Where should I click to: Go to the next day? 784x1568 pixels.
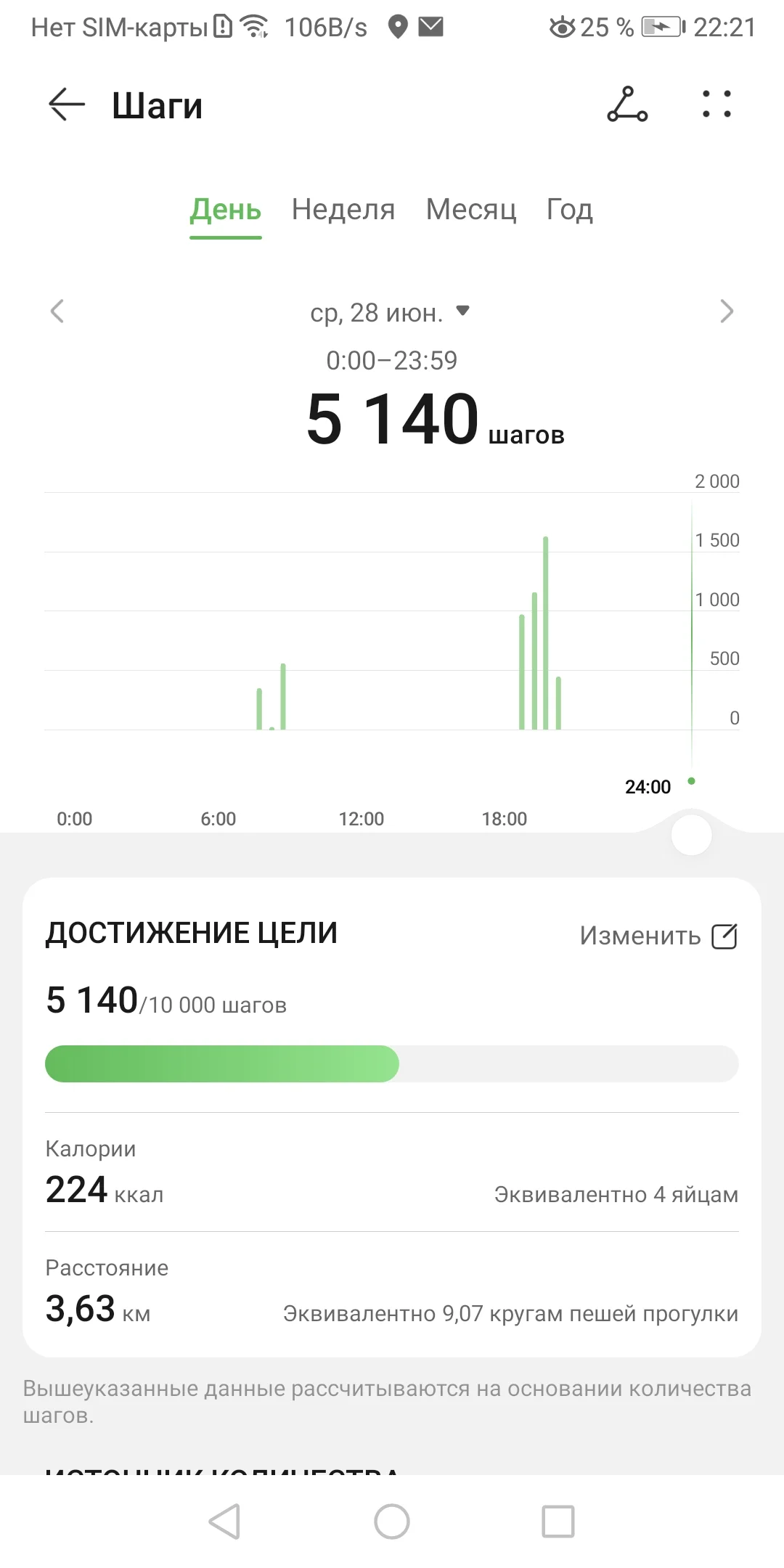[726, 311]
